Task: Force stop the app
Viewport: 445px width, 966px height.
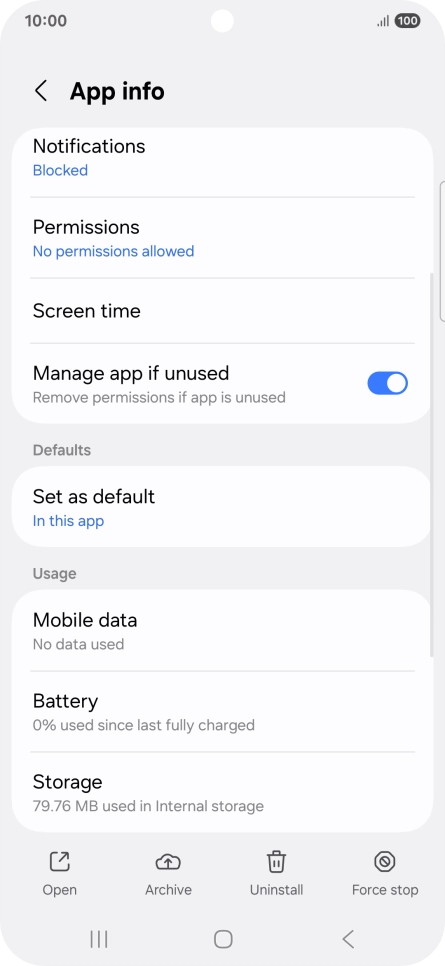Action: click(x=385, y=874)
